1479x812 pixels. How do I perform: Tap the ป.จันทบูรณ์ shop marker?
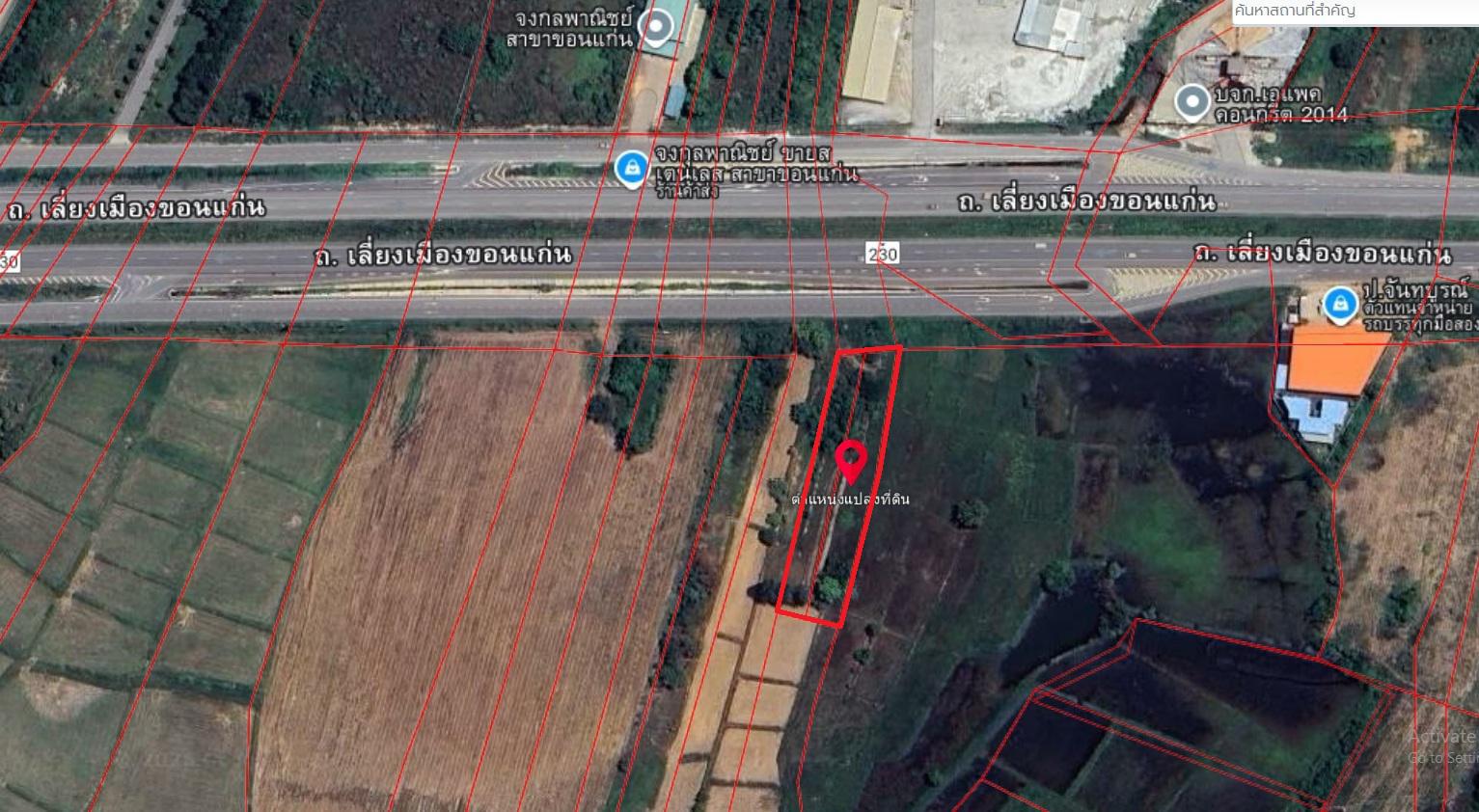click(x=1337, y=304)
